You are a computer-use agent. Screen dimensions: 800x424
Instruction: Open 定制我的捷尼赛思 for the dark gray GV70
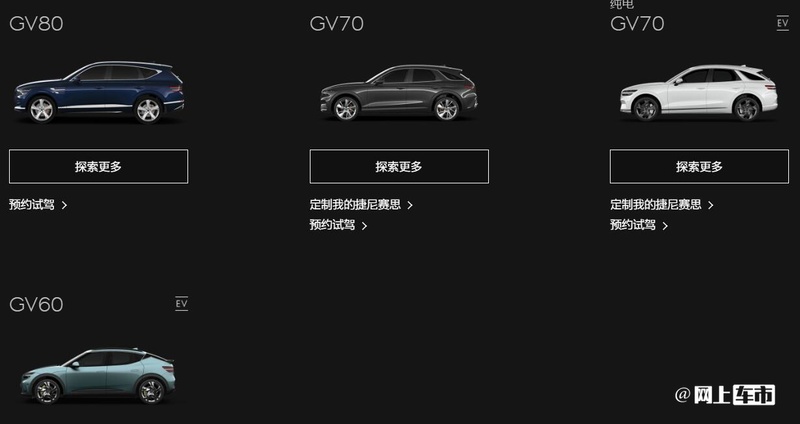click(x=360, y=205)
